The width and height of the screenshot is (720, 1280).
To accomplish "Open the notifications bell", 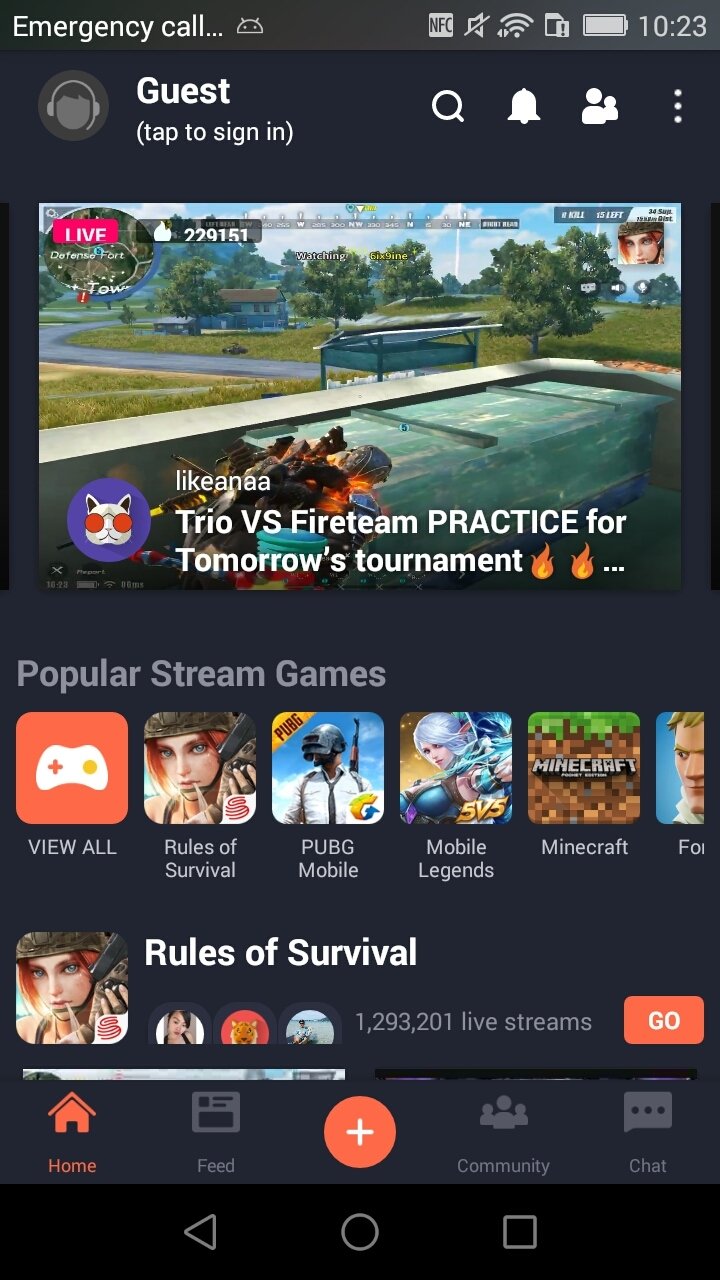I will tap(524, 106).
